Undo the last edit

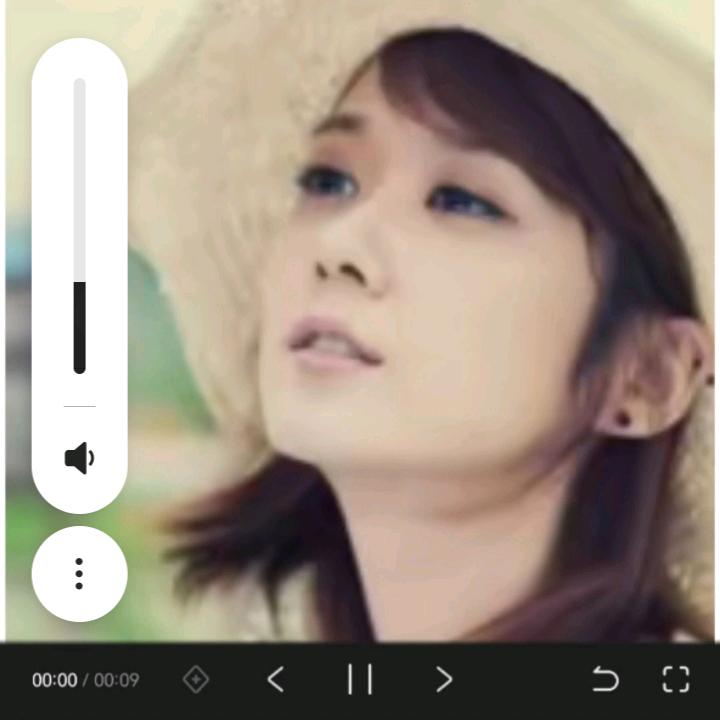606,679
